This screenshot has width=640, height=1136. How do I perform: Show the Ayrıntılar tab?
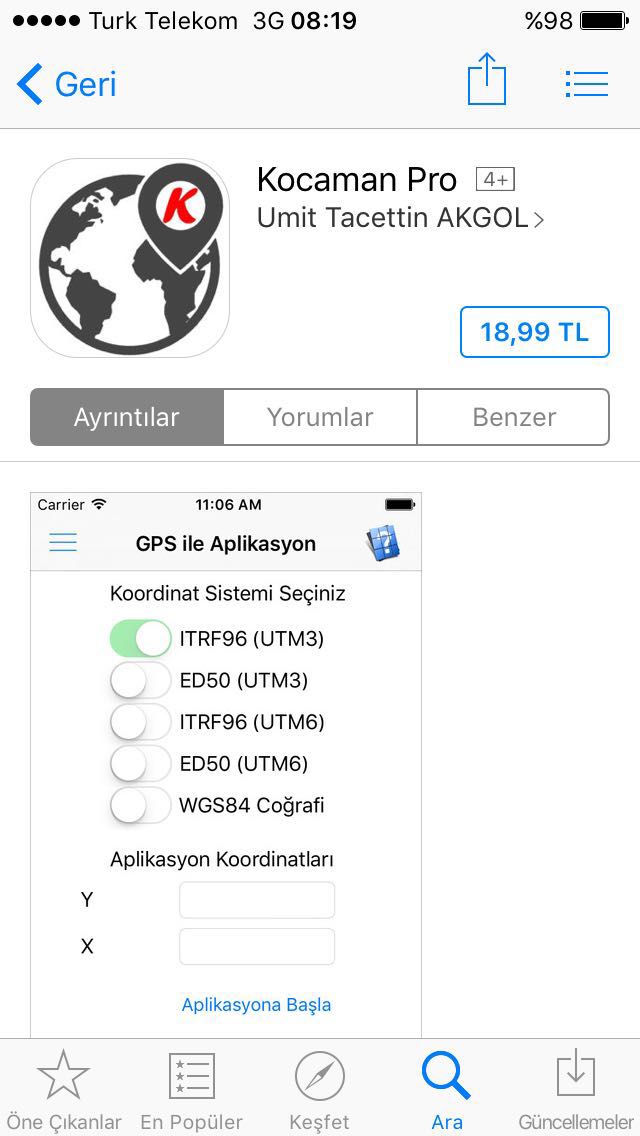point(127,417)
